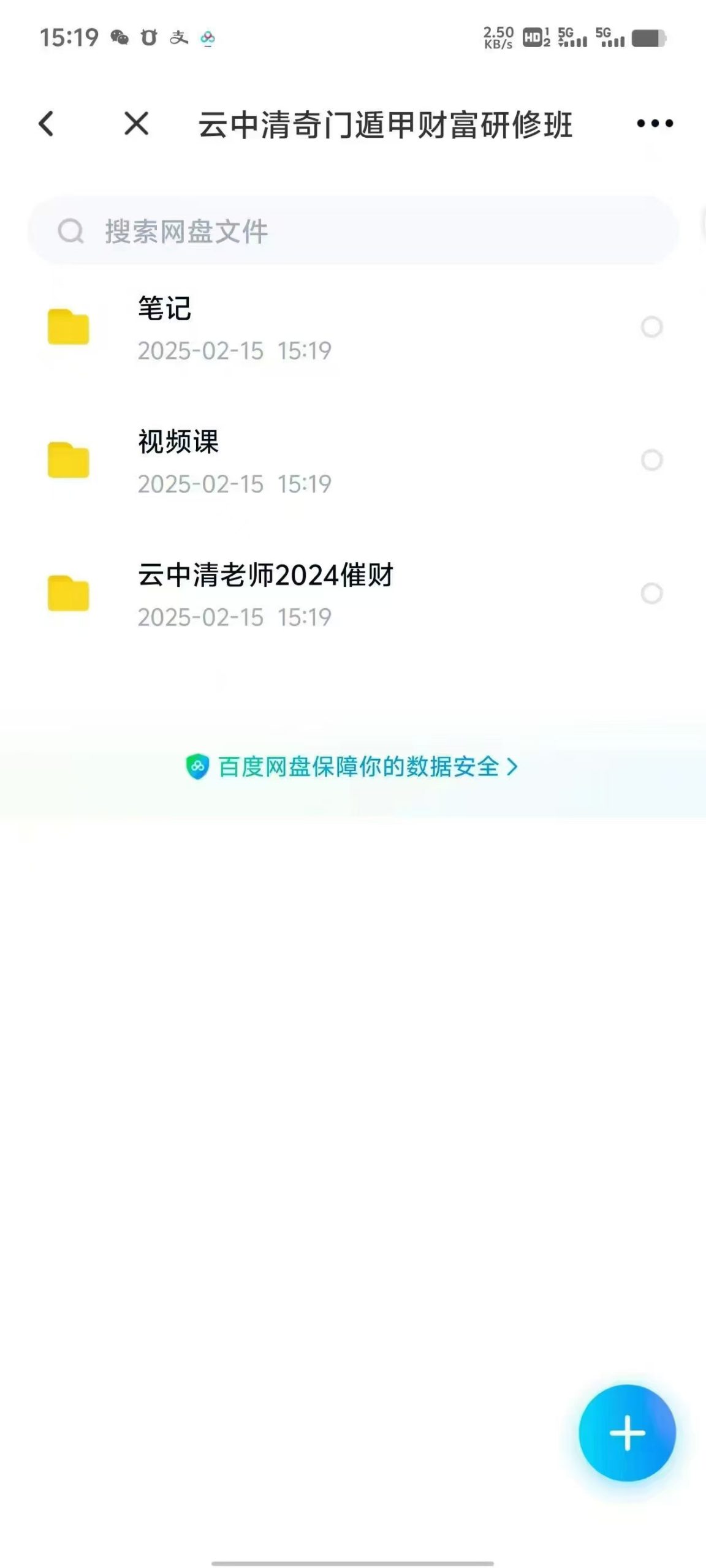Go back with the left arrow

[47, 124]
